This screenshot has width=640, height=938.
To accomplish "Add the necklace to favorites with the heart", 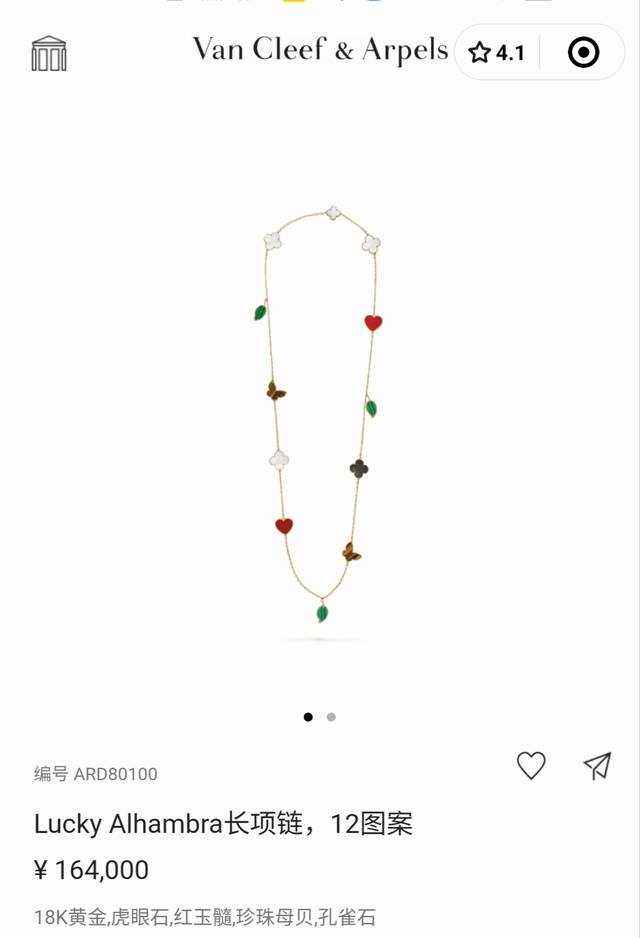I will [531, 766].
